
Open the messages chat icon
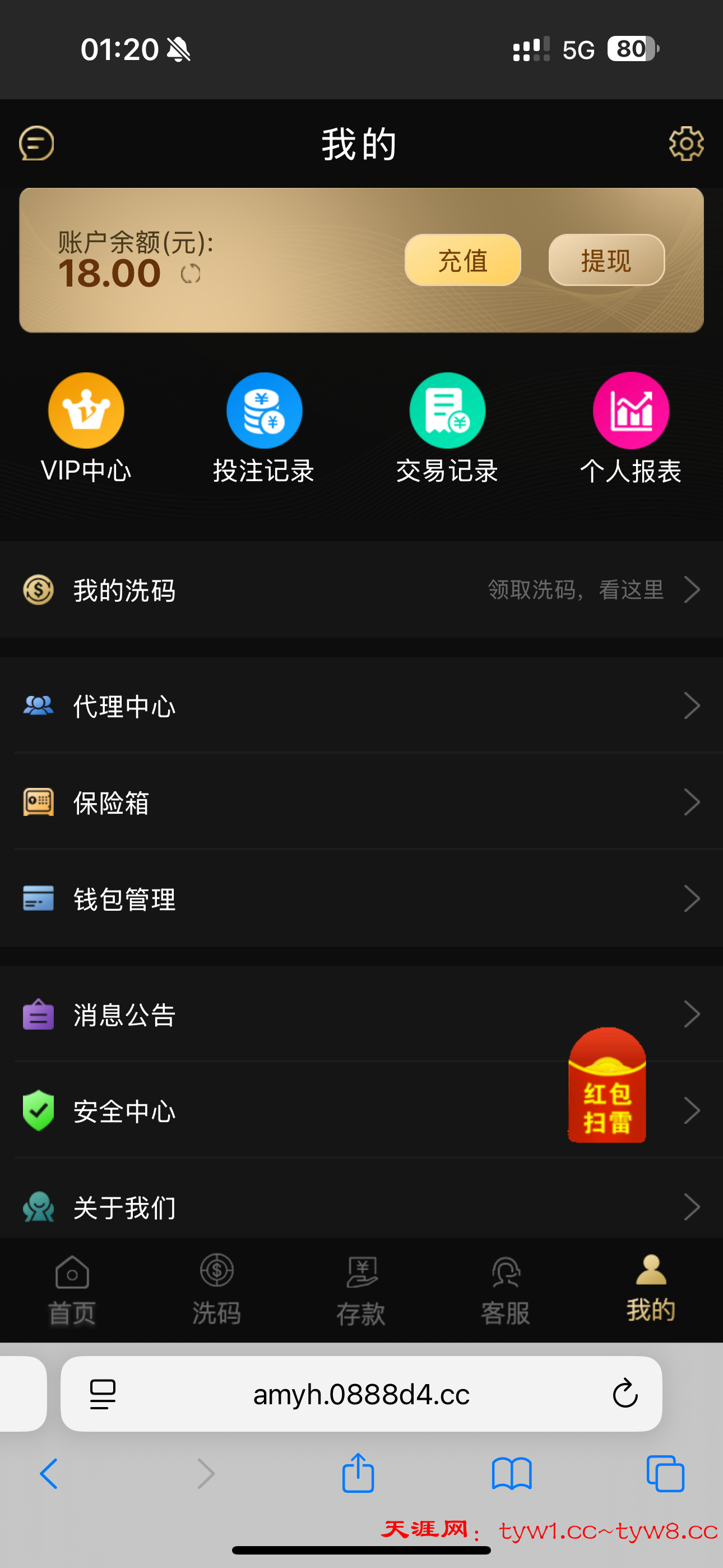point(36,144)
